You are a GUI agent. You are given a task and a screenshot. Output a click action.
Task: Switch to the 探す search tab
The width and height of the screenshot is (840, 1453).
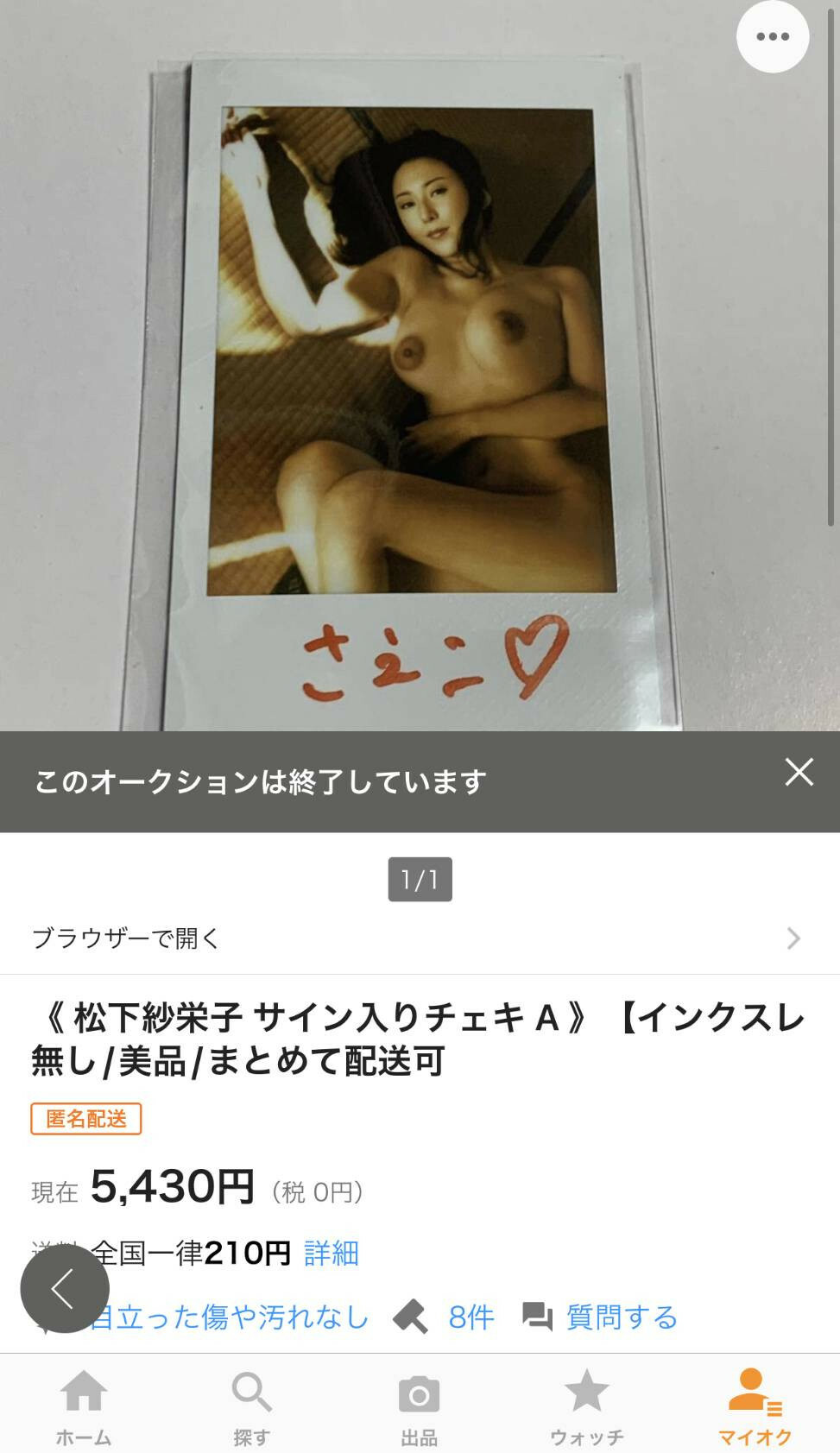pyautogui.click(x=251, y=1407)
